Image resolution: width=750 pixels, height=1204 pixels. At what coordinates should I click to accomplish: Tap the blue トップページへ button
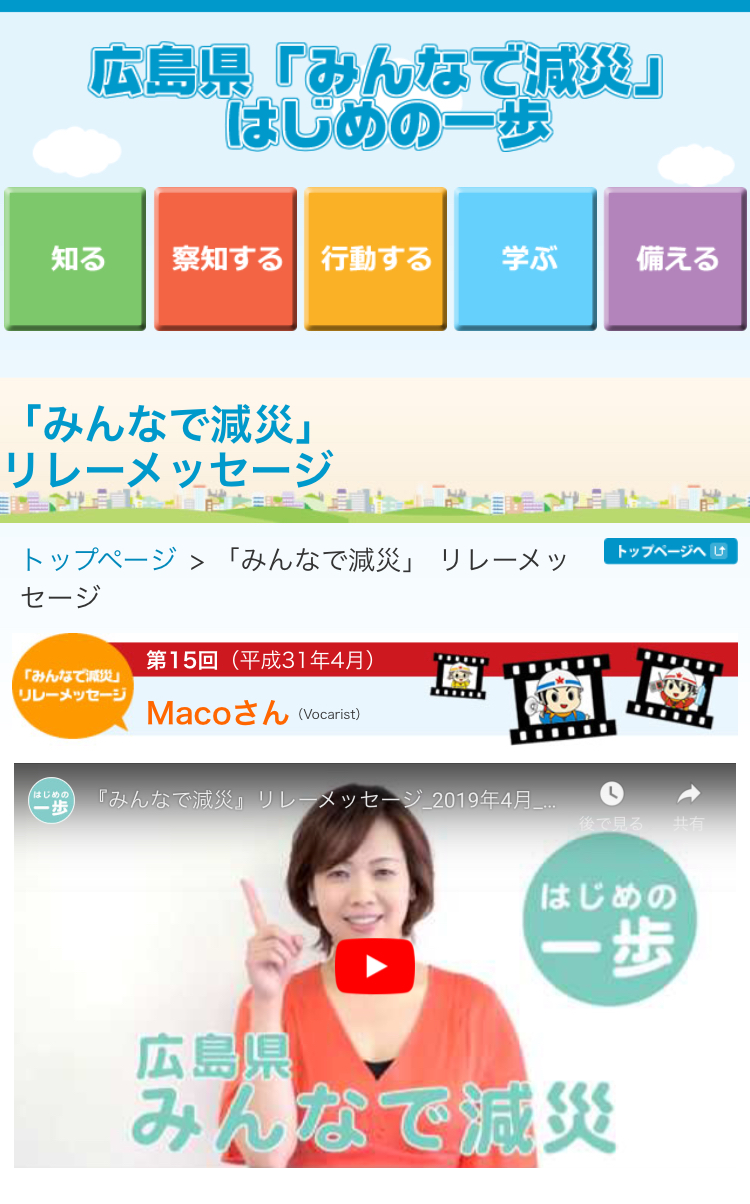coord(670,551)
